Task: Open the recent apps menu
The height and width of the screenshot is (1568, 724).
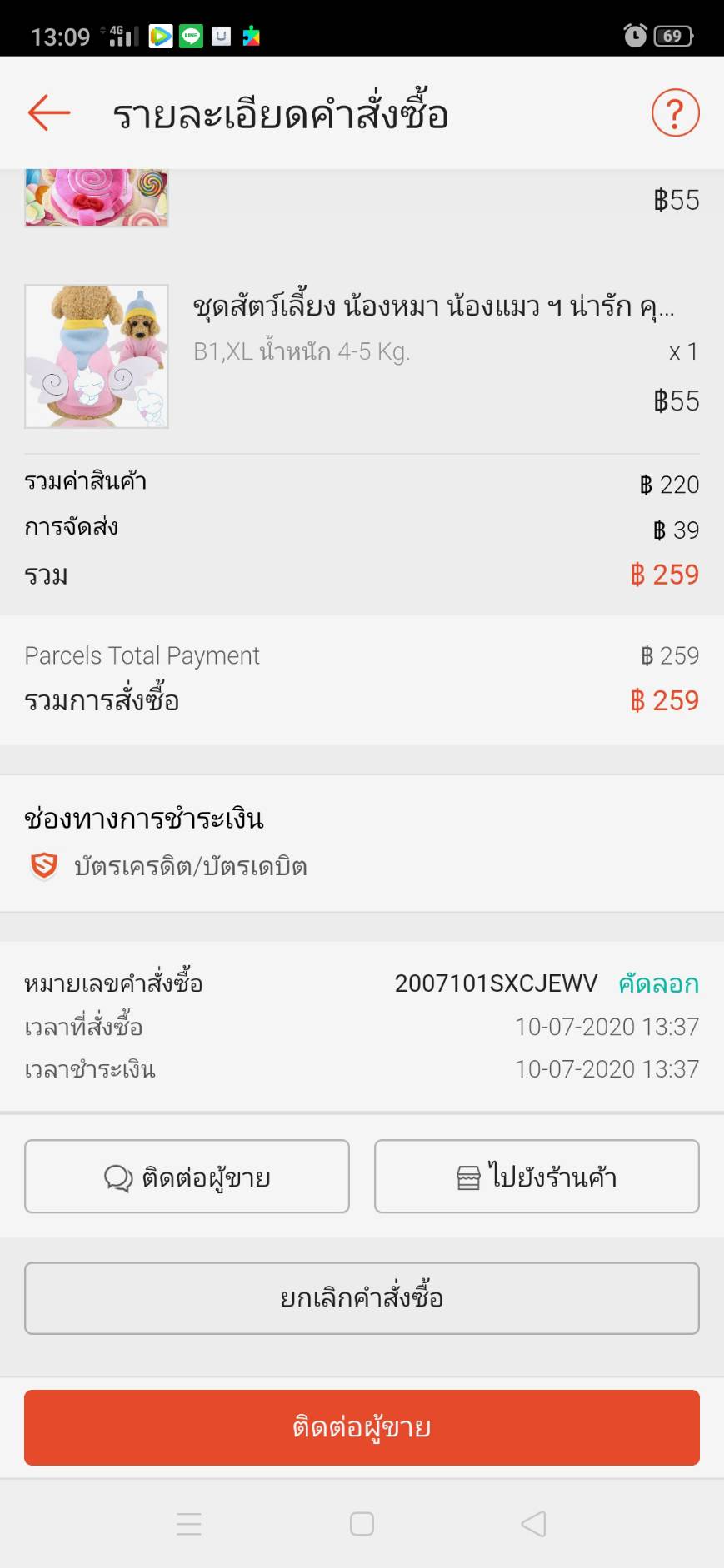Action: click(x=189, y=1524)
